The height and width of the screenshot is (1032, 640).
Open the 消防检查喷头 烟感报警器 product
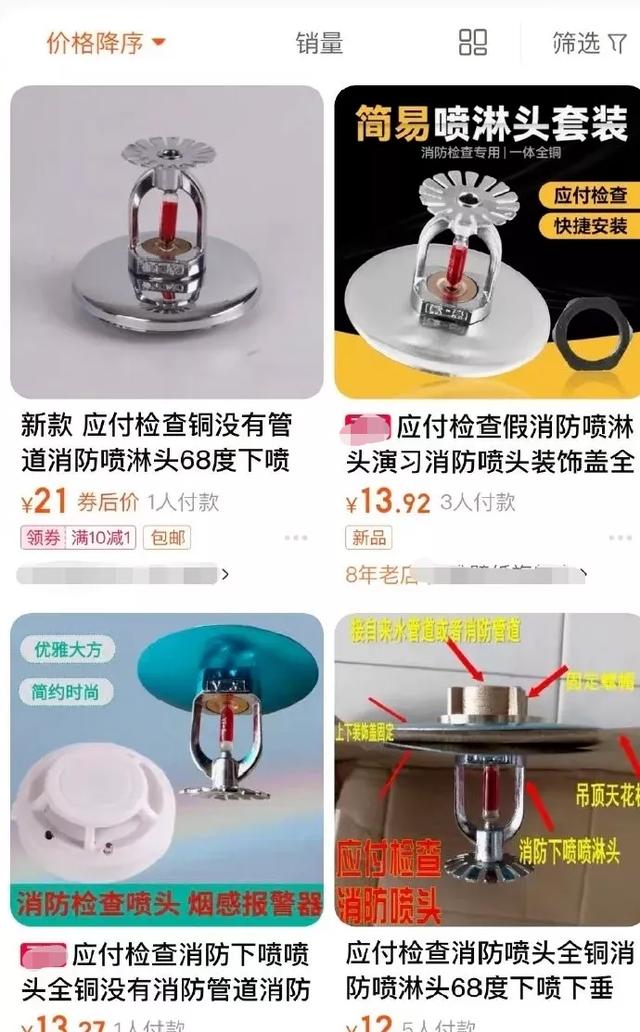167,770
